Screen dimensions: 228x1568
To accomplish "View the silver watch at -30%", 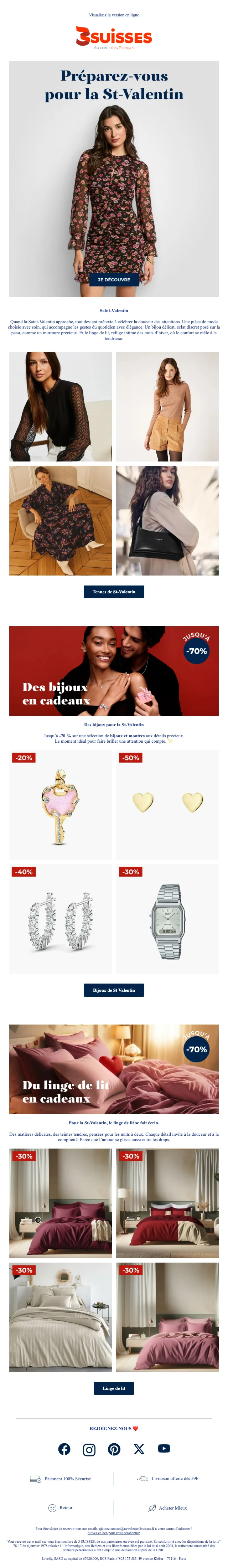I will [167, 919].
